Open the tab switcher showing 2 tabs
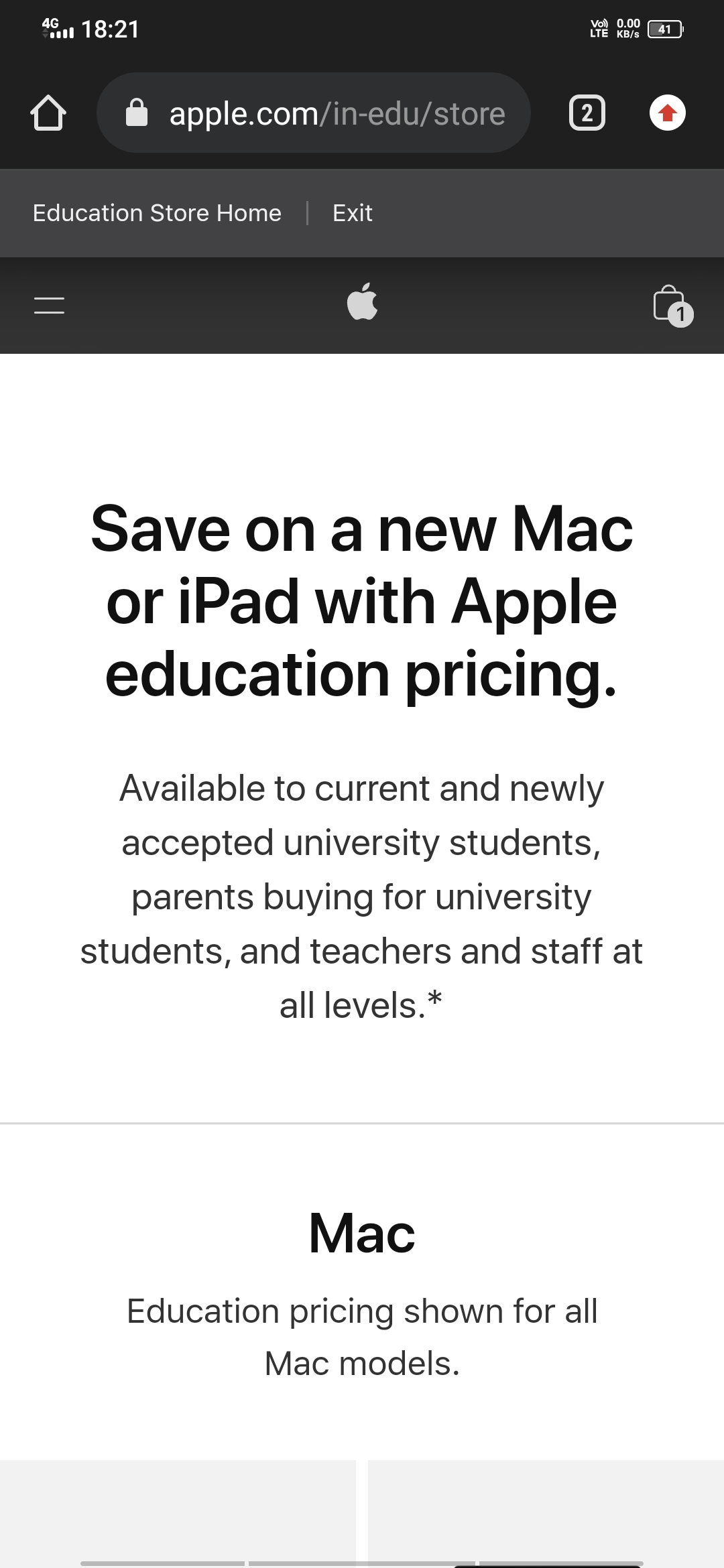 pos(587,113)
